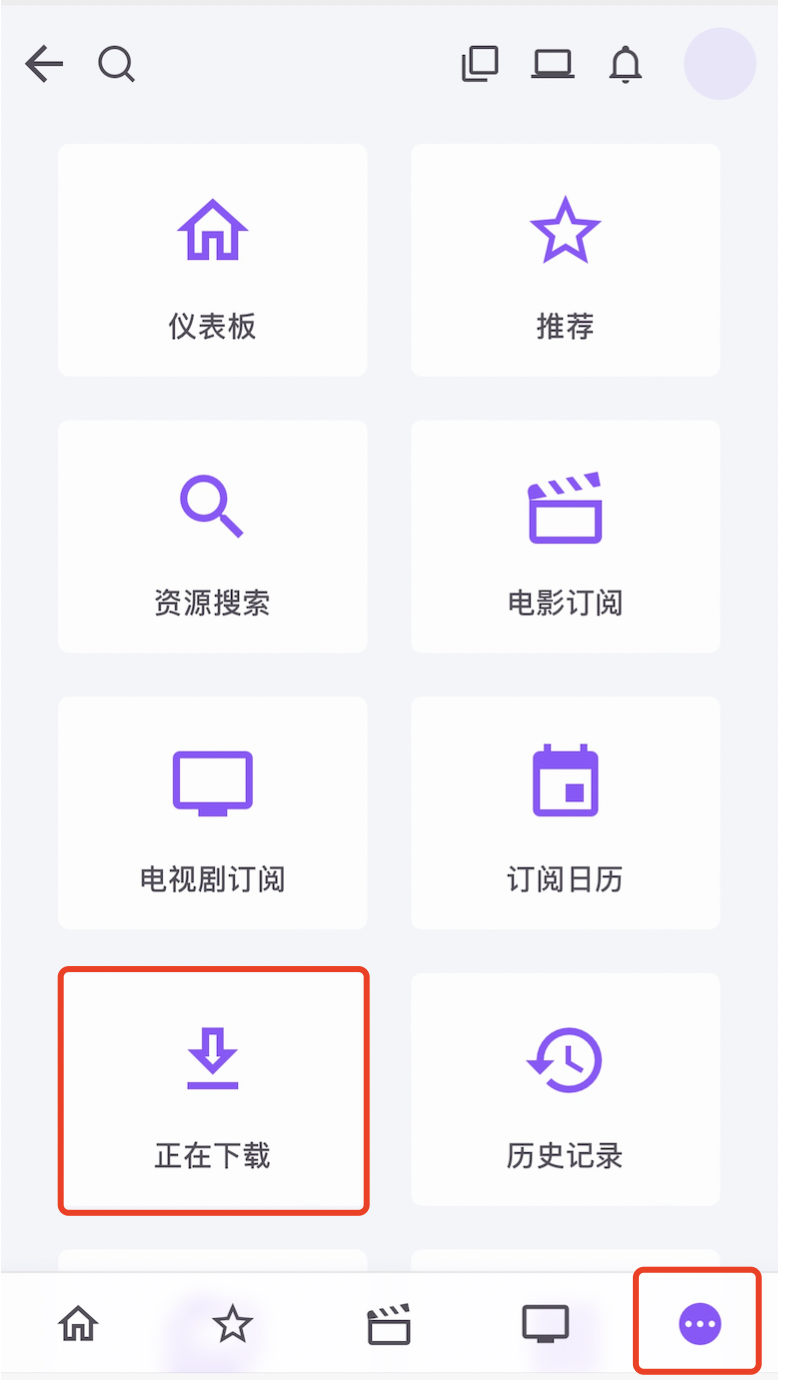
Task: Open 资源搜索 resource search
Action: pos(212,537)
